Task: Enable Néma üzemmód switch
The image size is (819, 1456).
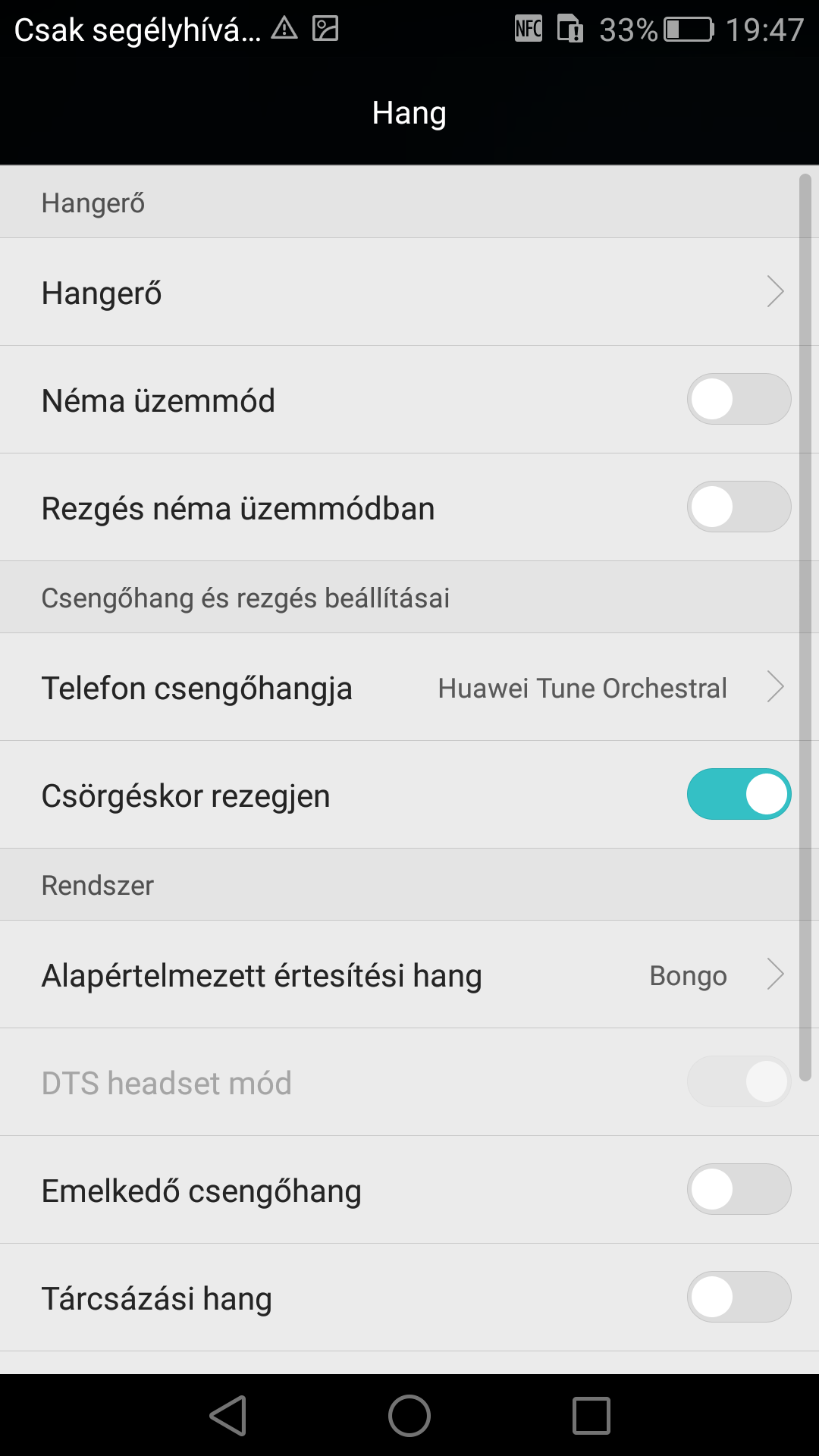Action: 738,400
